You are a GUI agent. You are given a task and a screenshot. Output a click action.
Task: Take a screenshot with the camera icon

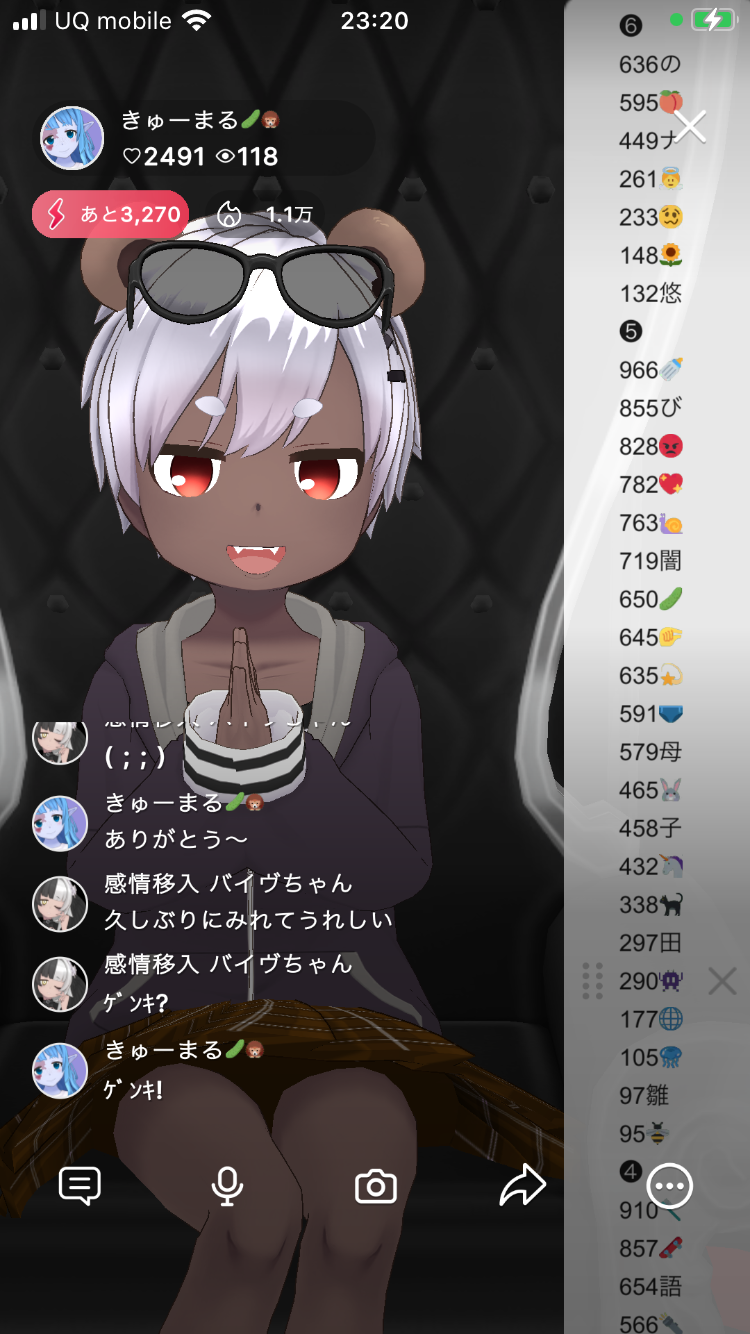[376, 1186]
